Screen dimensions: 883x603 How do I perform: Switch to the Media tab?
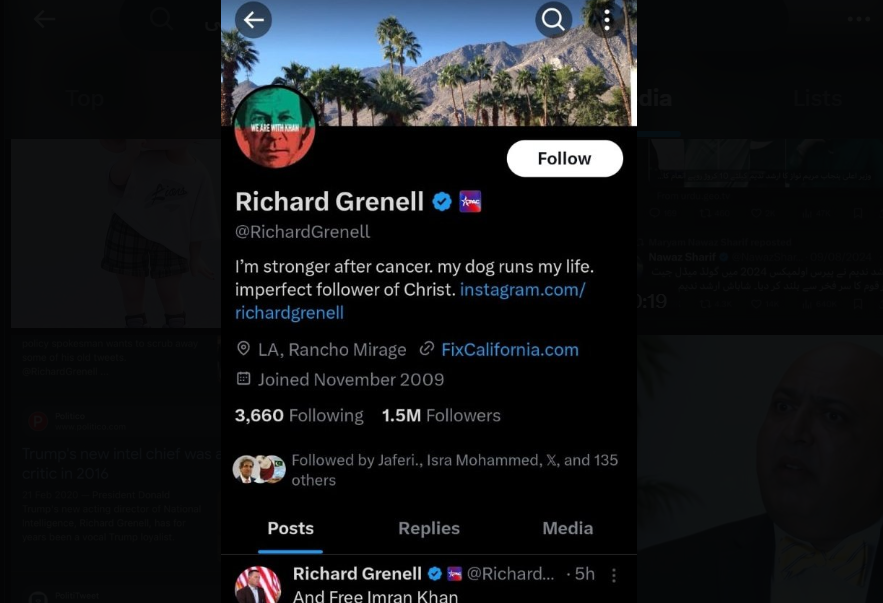click(567, 528)
